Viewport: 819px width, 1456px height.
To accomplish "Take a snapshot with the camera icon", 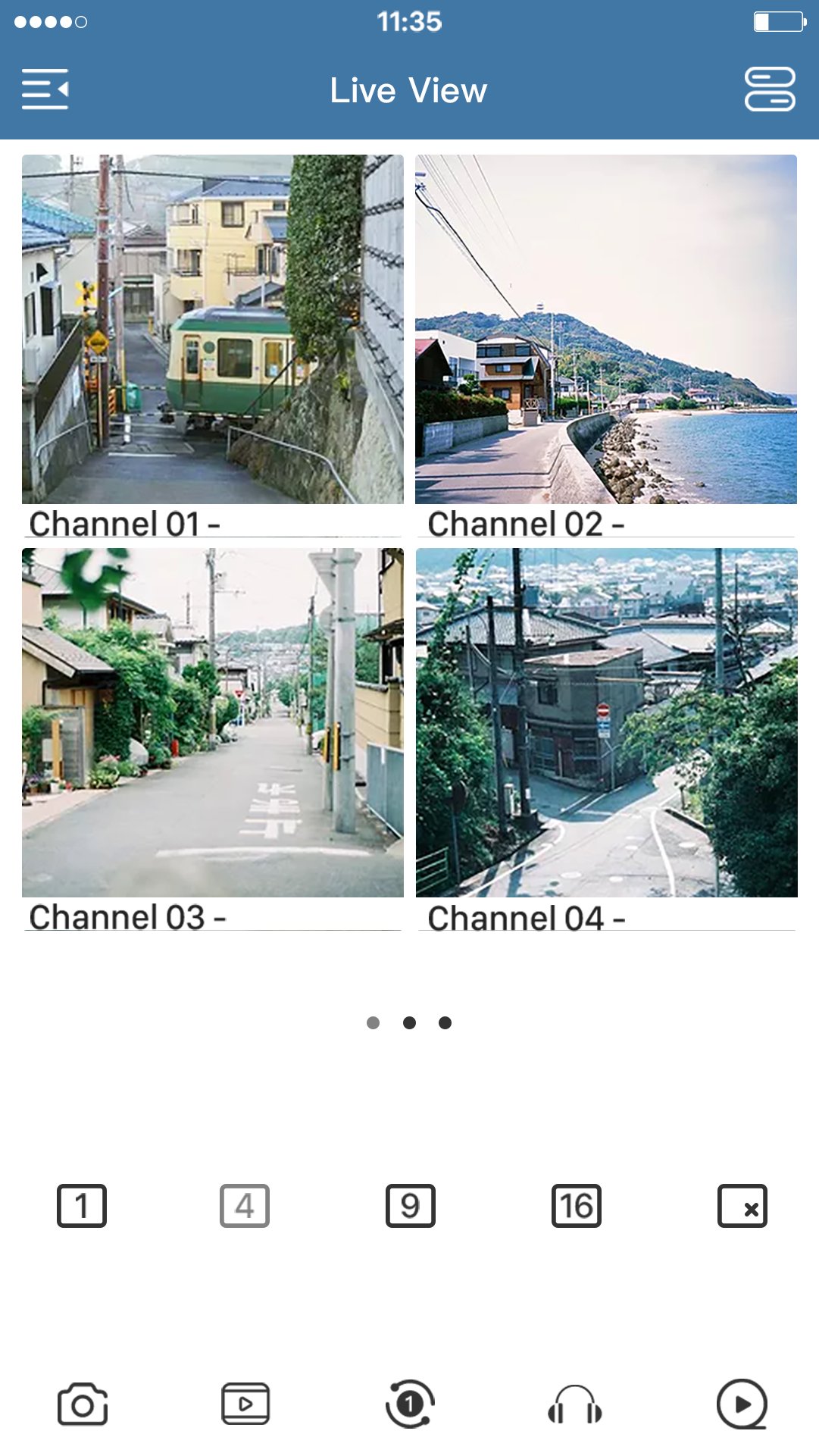I will [82, 1403].
